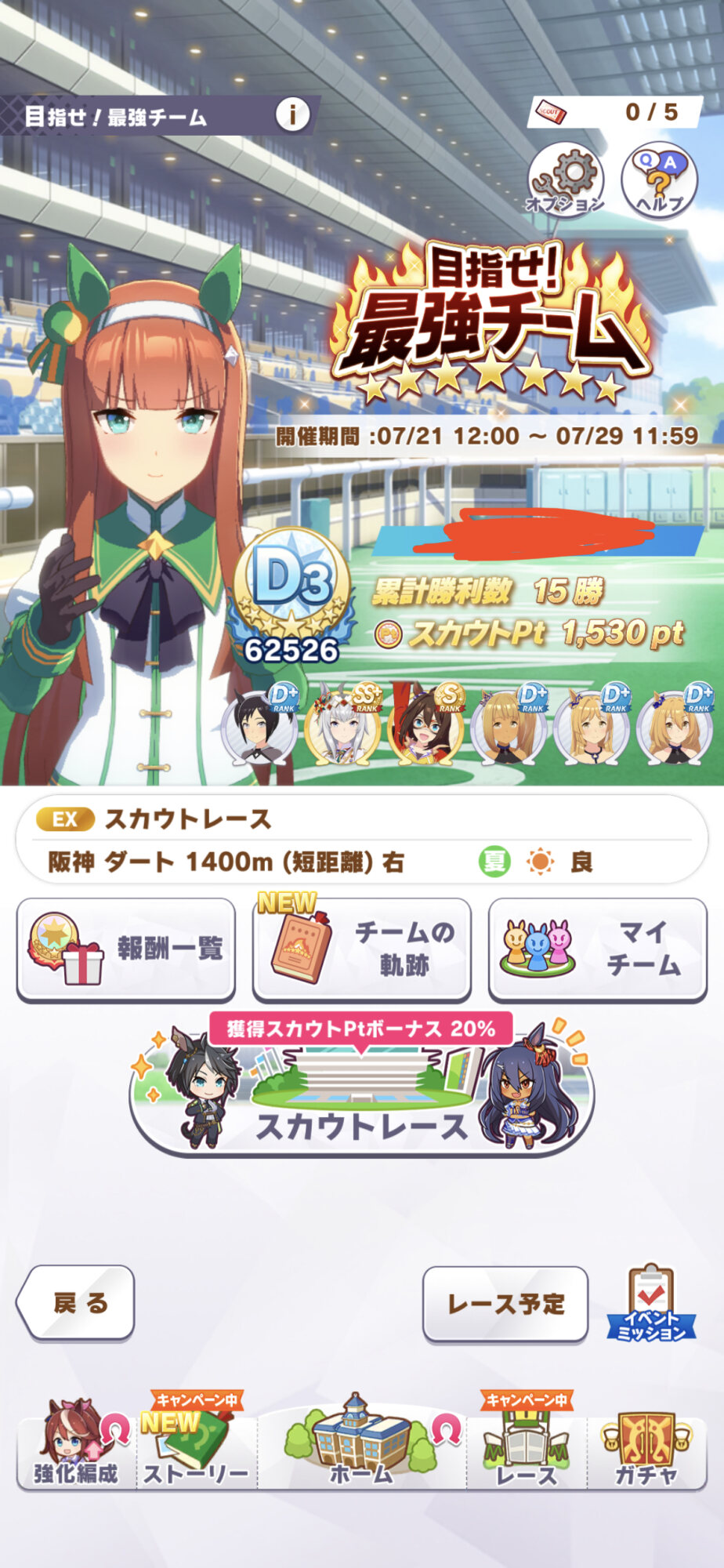Open チームの軌跡

(x=362, y=949)
